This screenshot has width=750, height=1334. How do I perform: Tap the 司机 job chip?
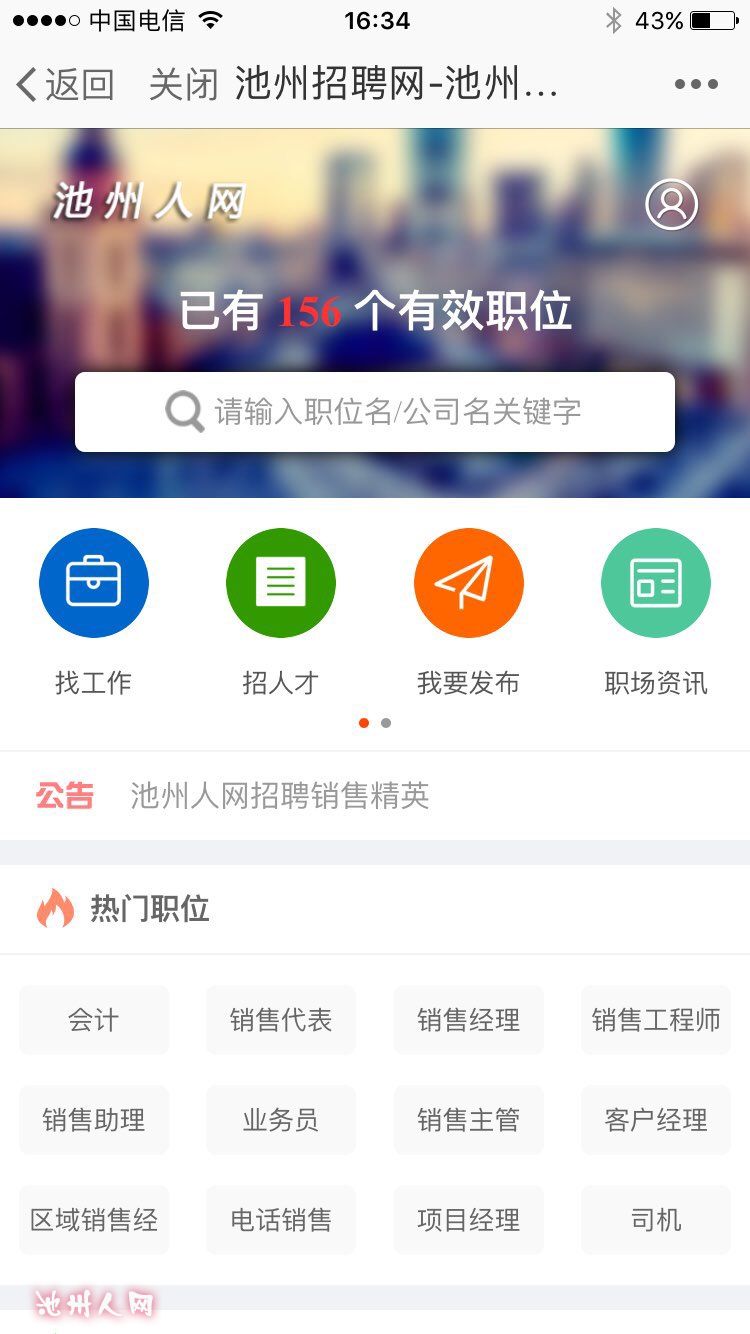(x=656, y=1220)
